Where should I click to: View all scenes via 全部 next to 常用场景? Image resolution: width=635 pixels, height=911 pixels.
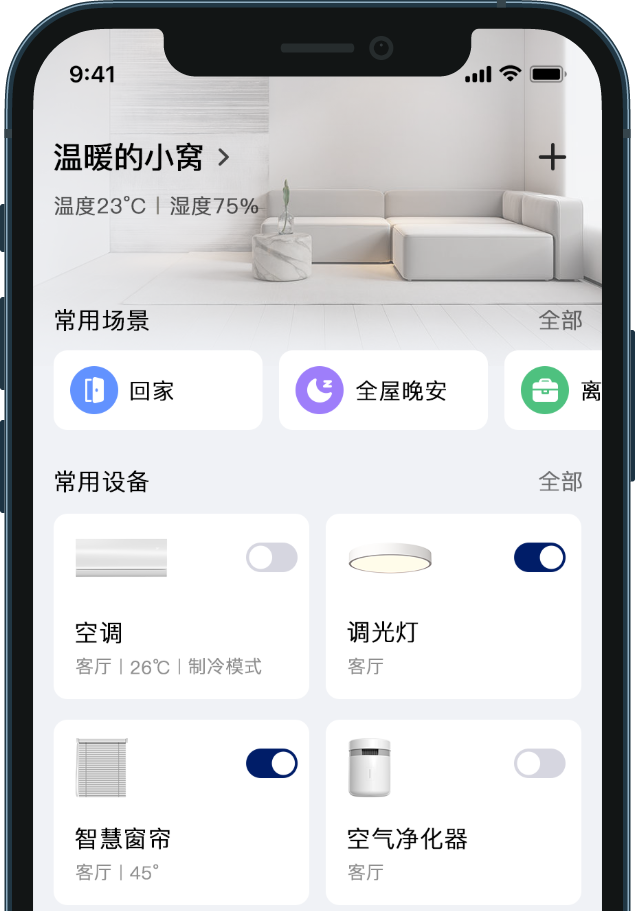[x=560, y=320]
